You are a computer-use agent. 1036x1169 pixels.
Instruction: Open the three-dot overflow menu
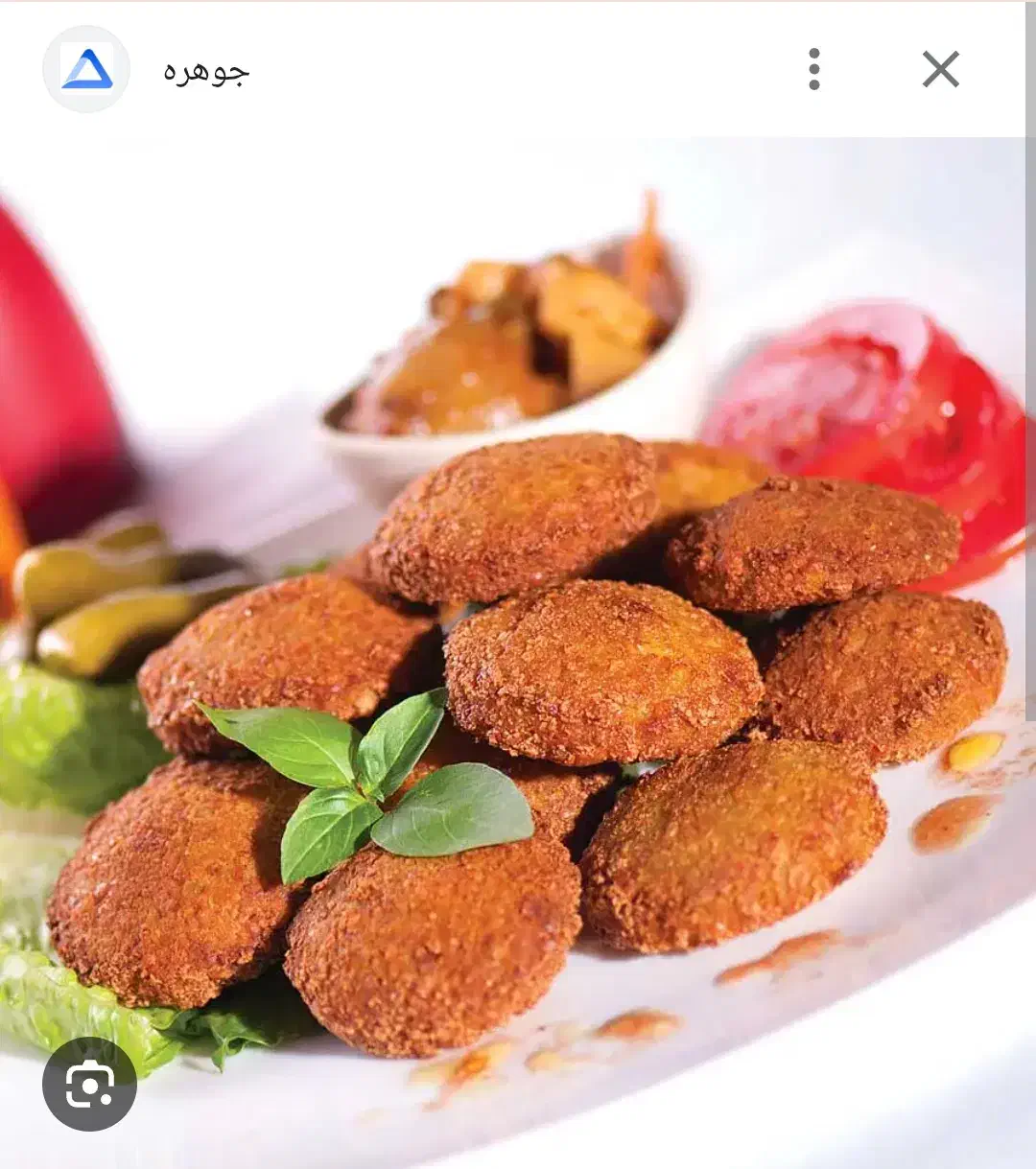click(x=814, y=69)
